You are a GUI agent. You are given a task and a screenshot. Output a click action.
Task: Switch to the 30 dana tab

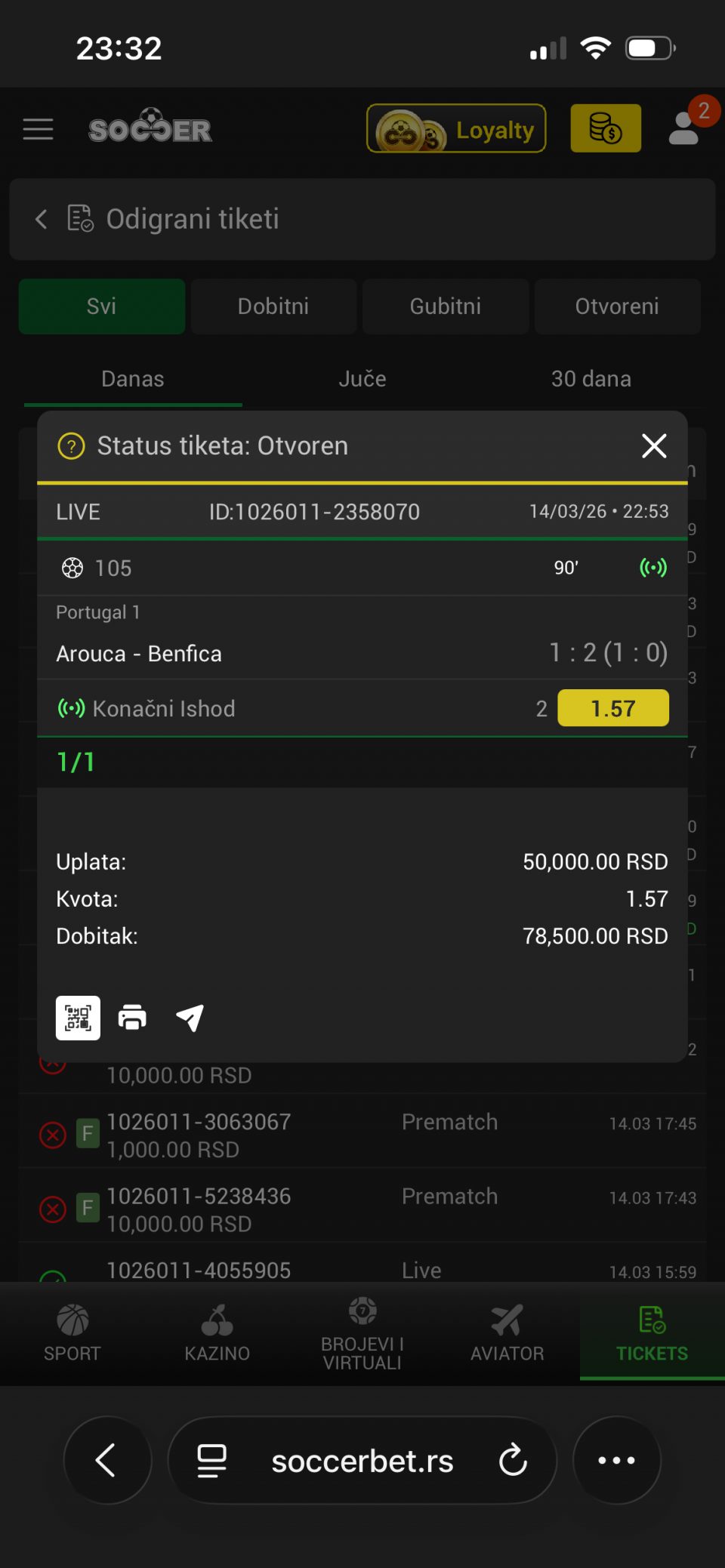point(591,379)
